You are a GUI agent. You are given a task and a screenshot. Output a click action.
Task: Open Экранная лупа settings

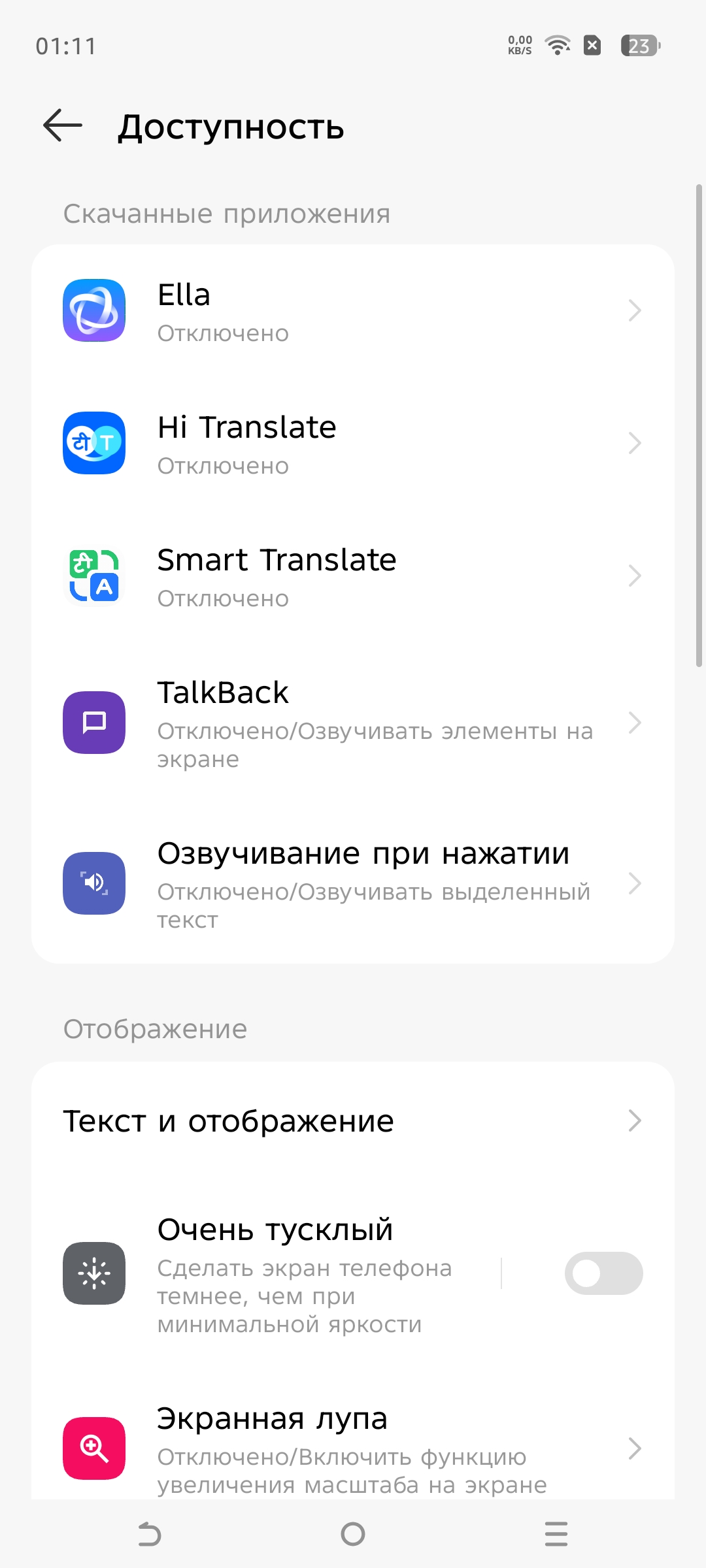pos(353,1448)
